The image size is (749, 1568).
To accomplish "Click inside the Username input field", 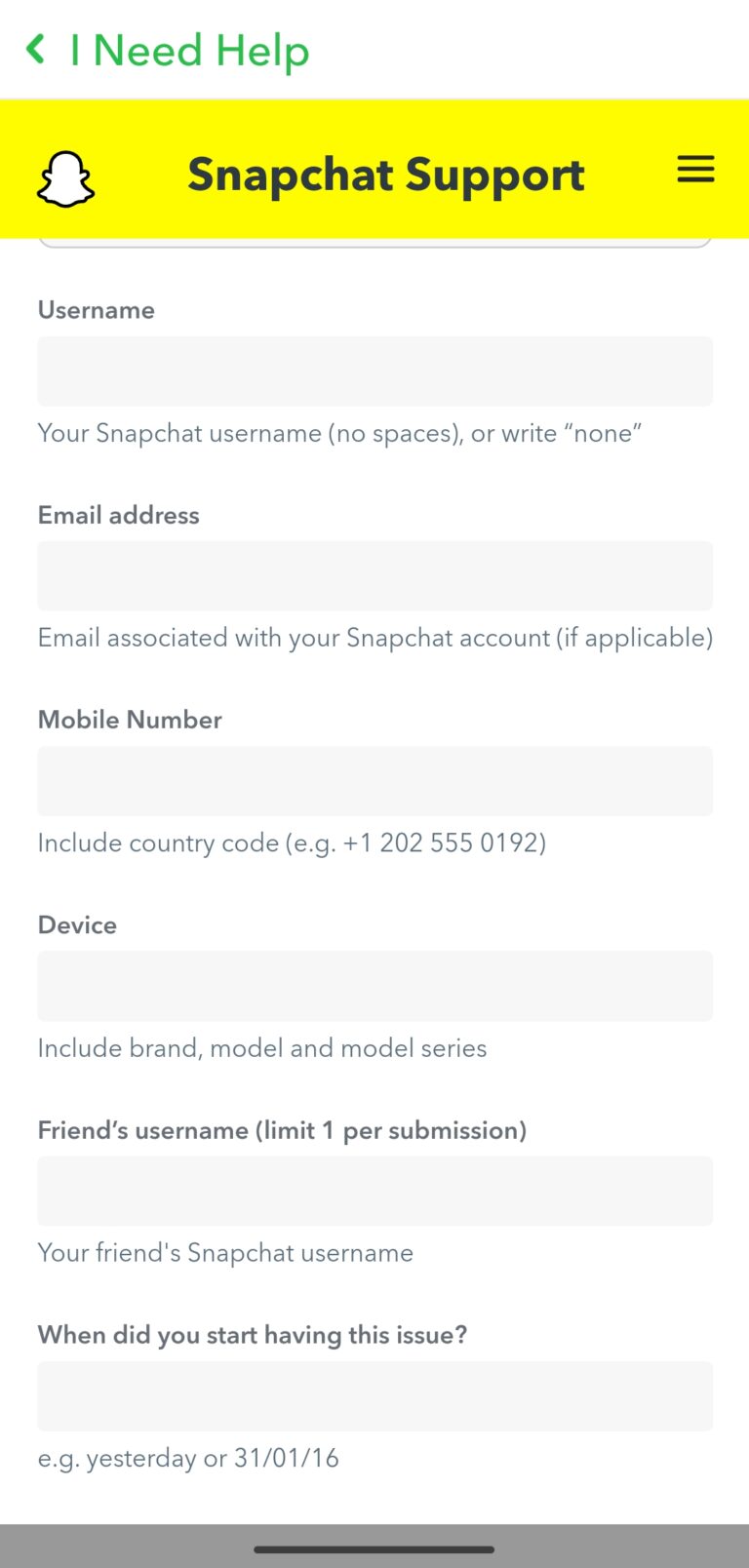I will point(374,372).
